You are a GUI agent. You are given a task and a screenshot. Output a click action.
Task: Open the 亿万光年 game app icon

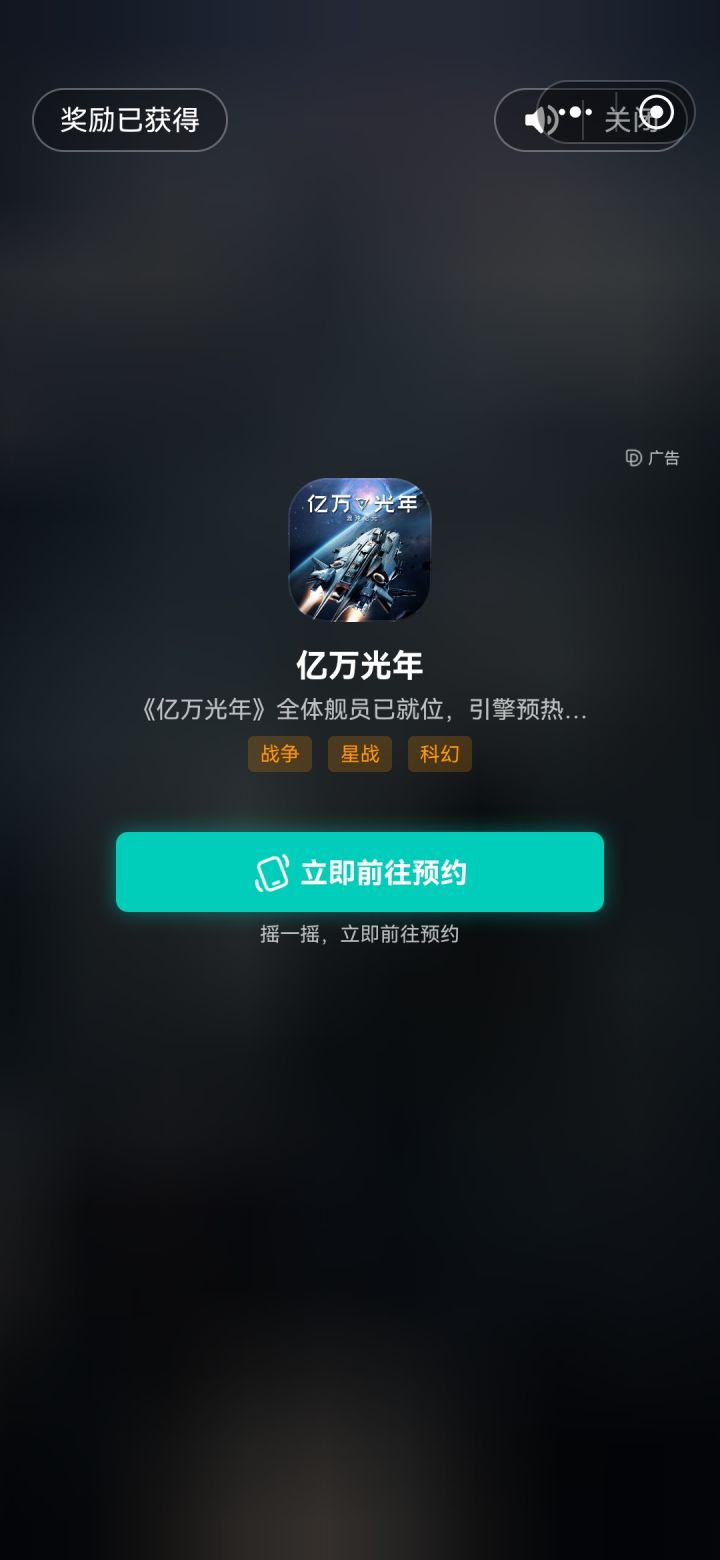coord(360,551)
